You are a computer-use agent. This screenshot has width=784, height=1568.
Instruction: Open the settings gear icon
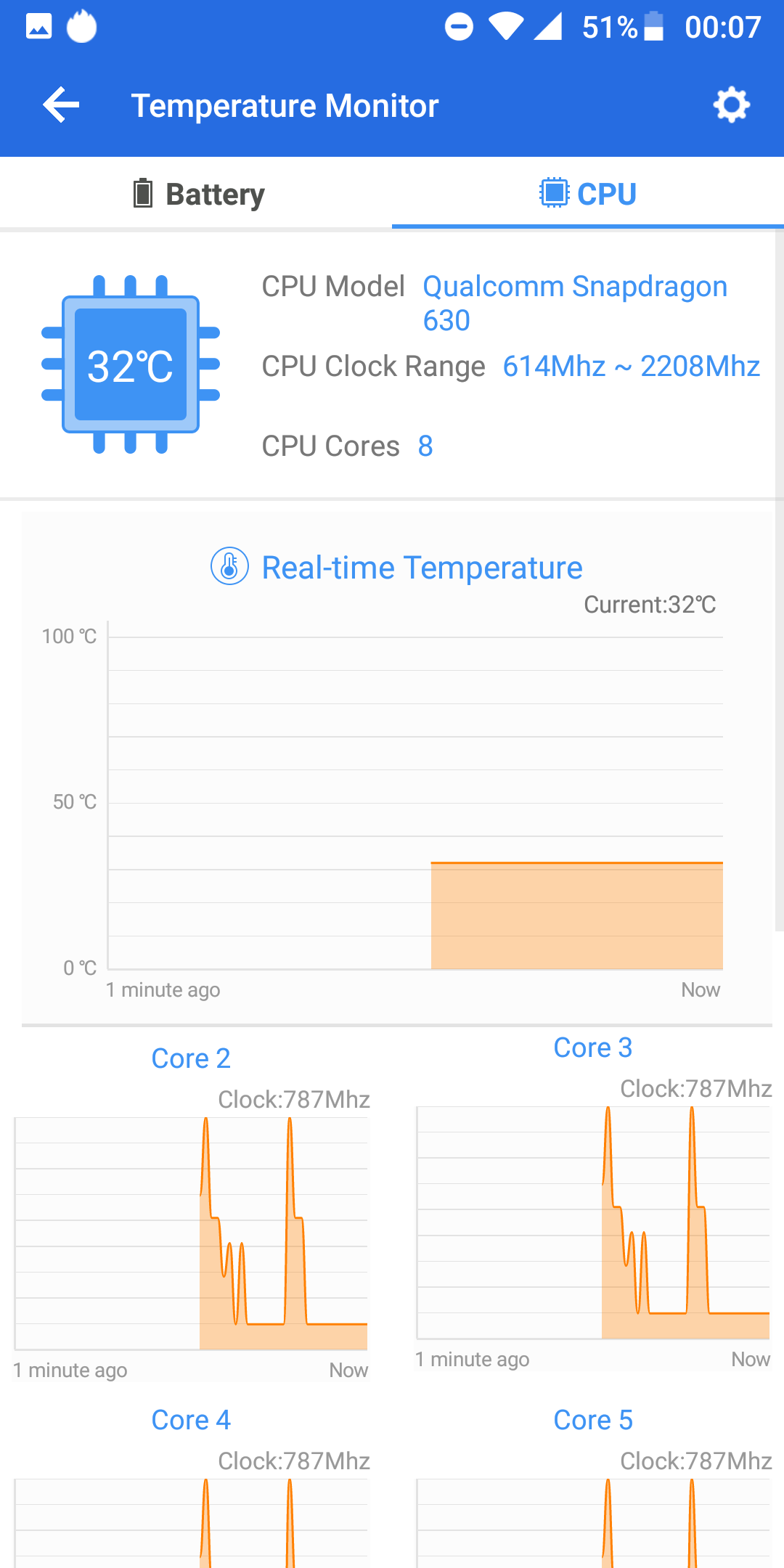(731, 105)
